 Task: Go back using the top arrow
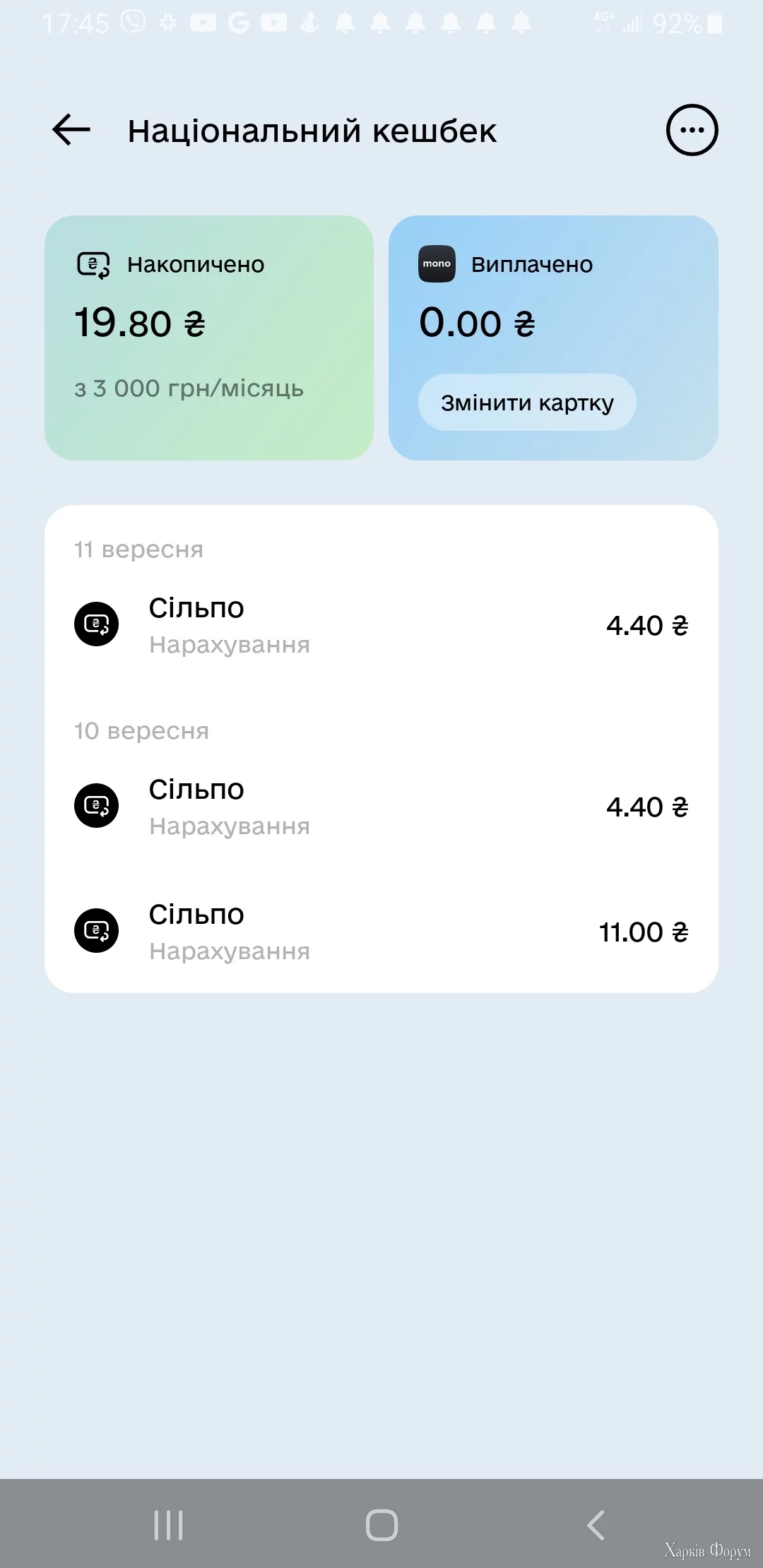(71, 130)
